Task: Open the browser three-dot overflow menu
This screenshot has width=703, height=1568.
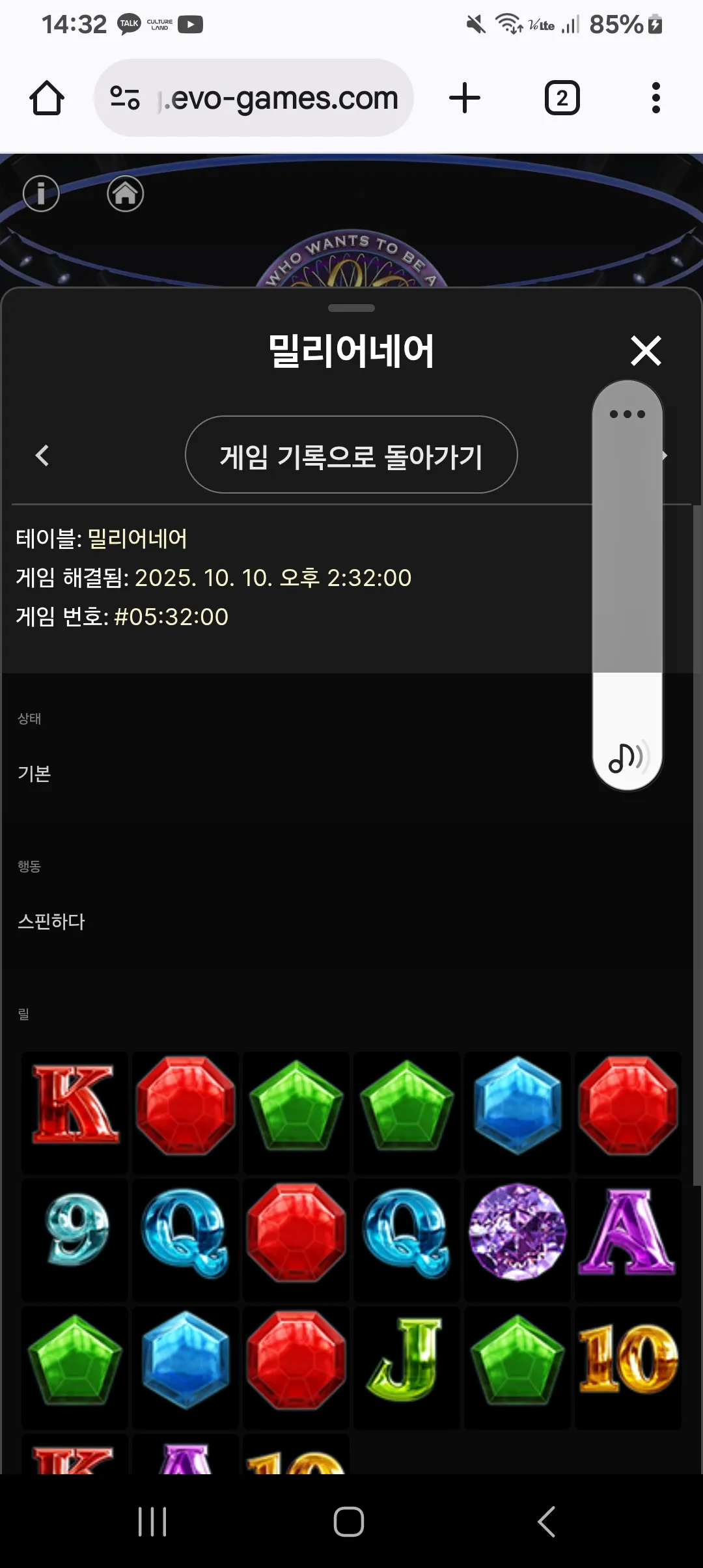Action: tap(656, 98)
